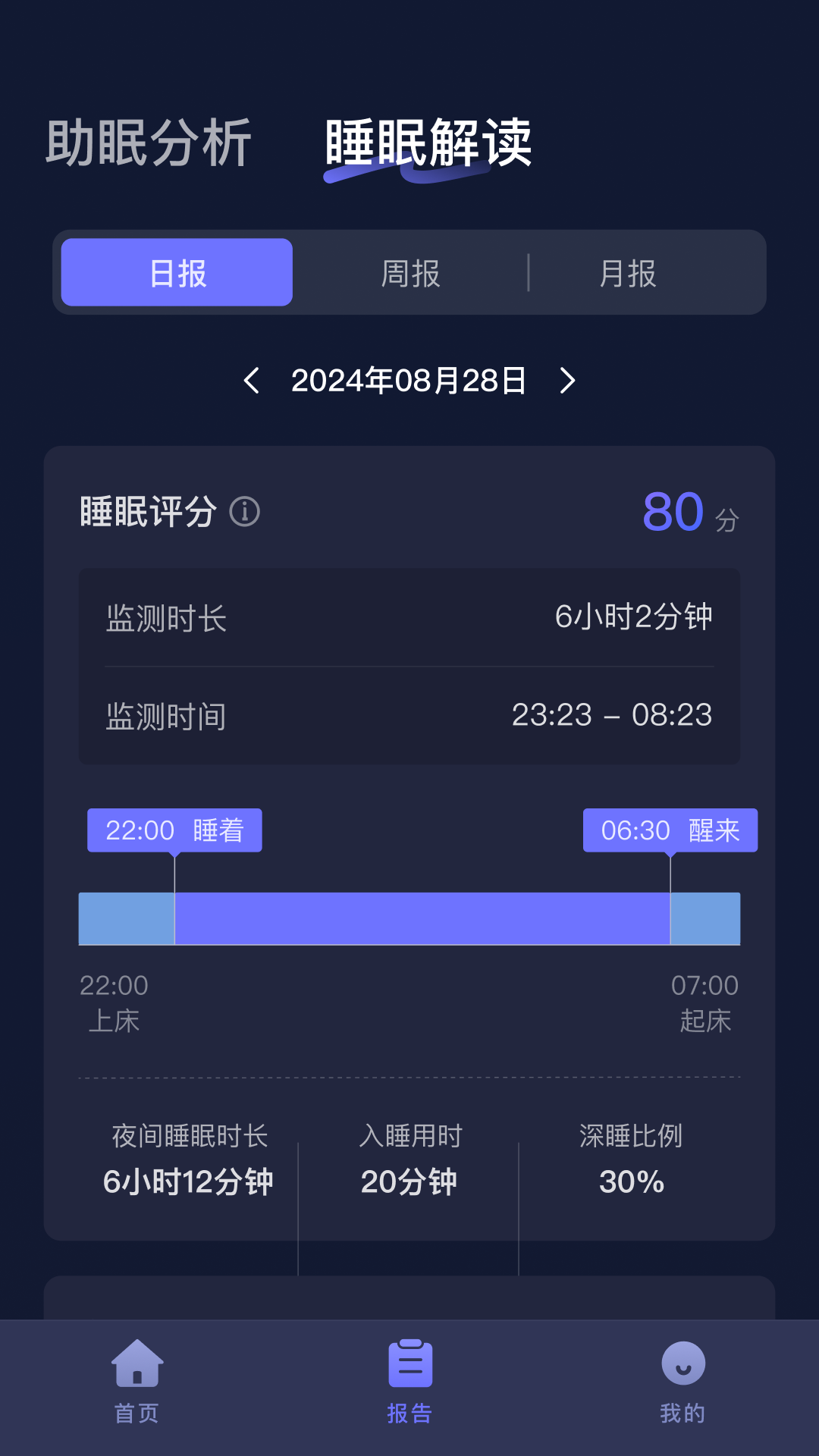Open the 首页 home icon in bottom navigation
Screen dimensions: 819x1456
pos(136,1365)
